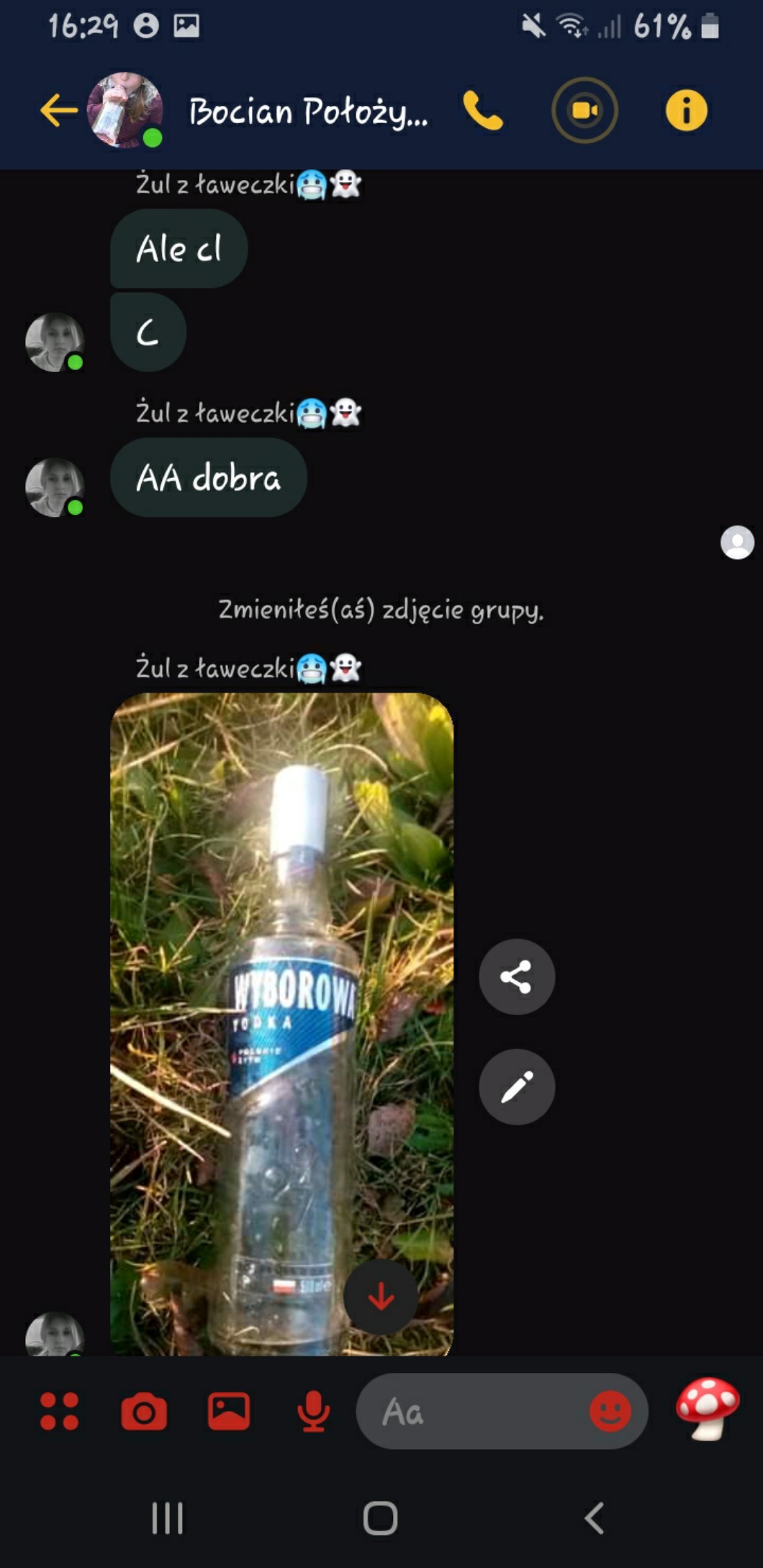Send the mushroom quick reaction

[x=707, y=1408]
